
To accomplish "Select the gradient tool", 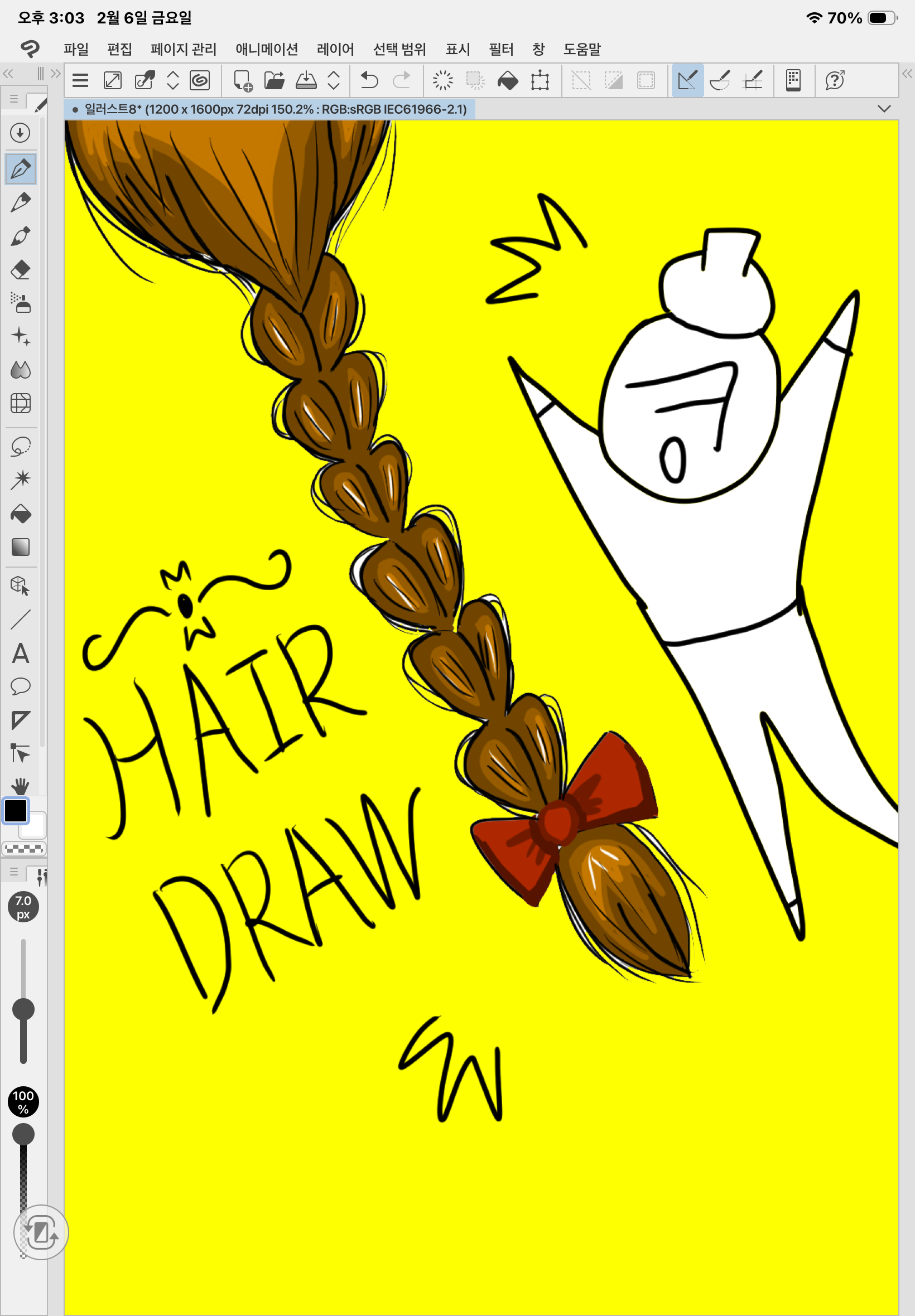I will point(21,547).
